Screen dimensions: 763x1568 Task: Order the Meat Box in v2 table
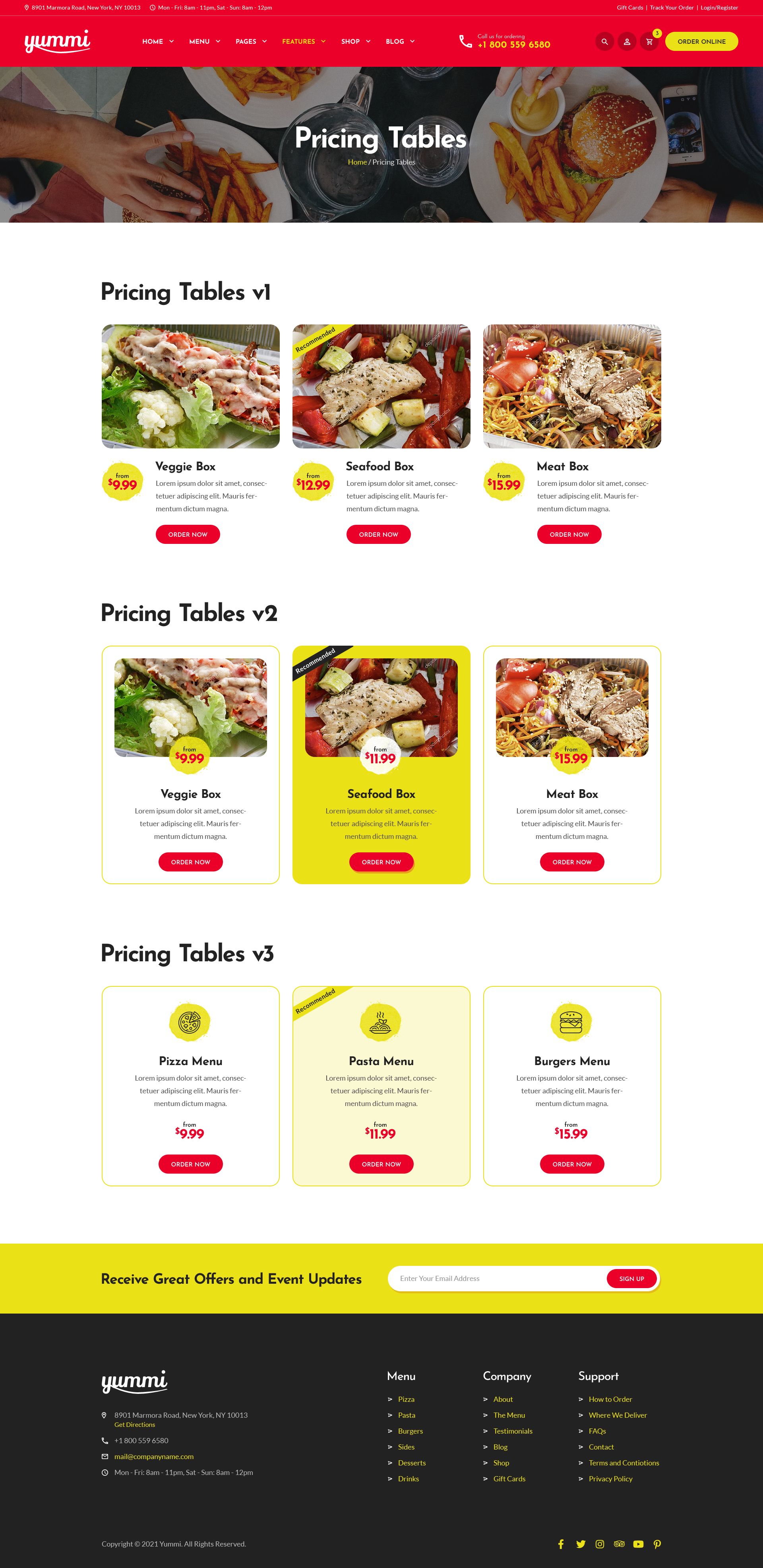(571, 862)
